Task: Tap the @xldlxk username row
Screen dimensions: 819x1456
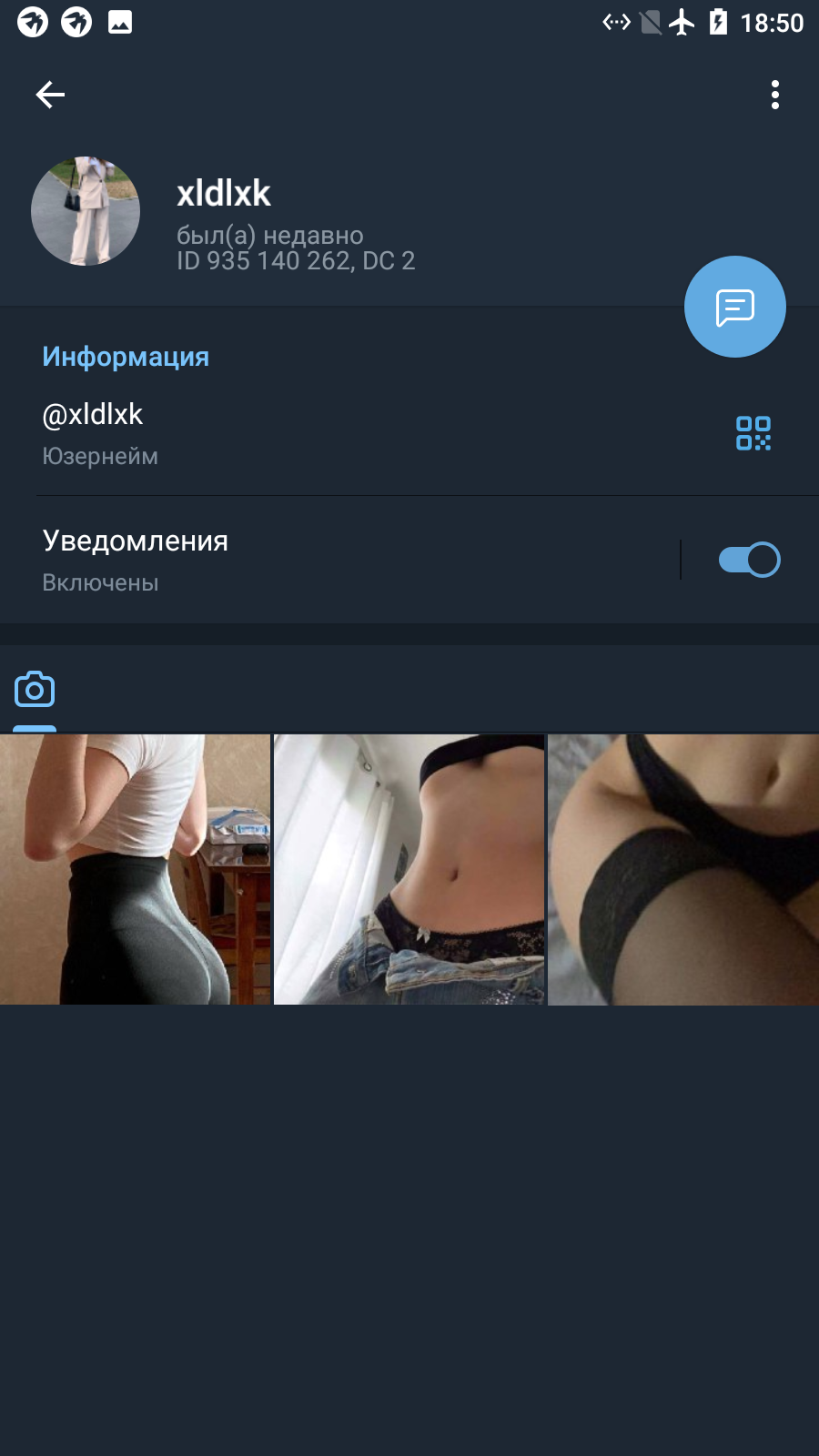Action: [x=364, y=433]
